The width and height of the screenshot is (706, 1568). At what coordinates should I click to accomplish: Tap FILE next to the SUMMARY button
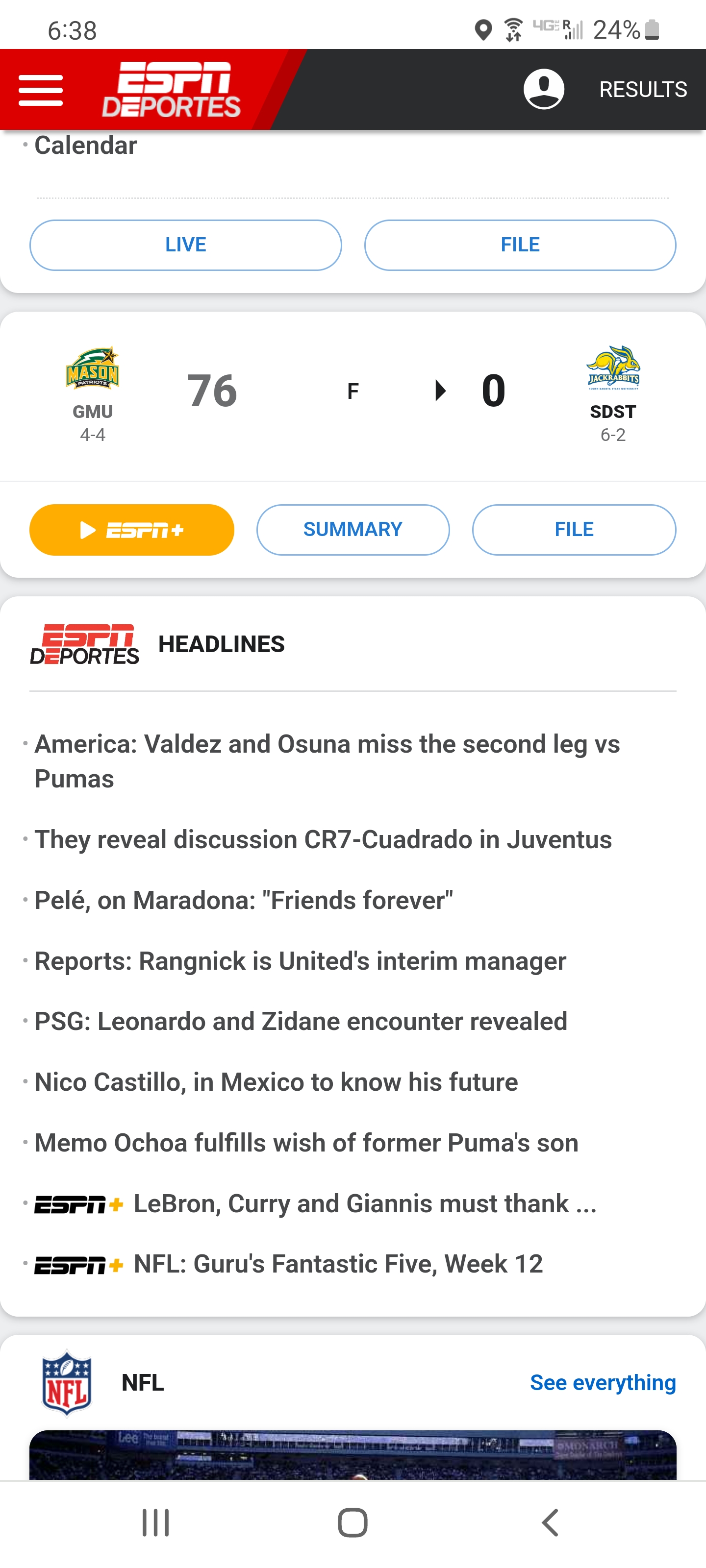pyautogui.click(x=574, y=530)
